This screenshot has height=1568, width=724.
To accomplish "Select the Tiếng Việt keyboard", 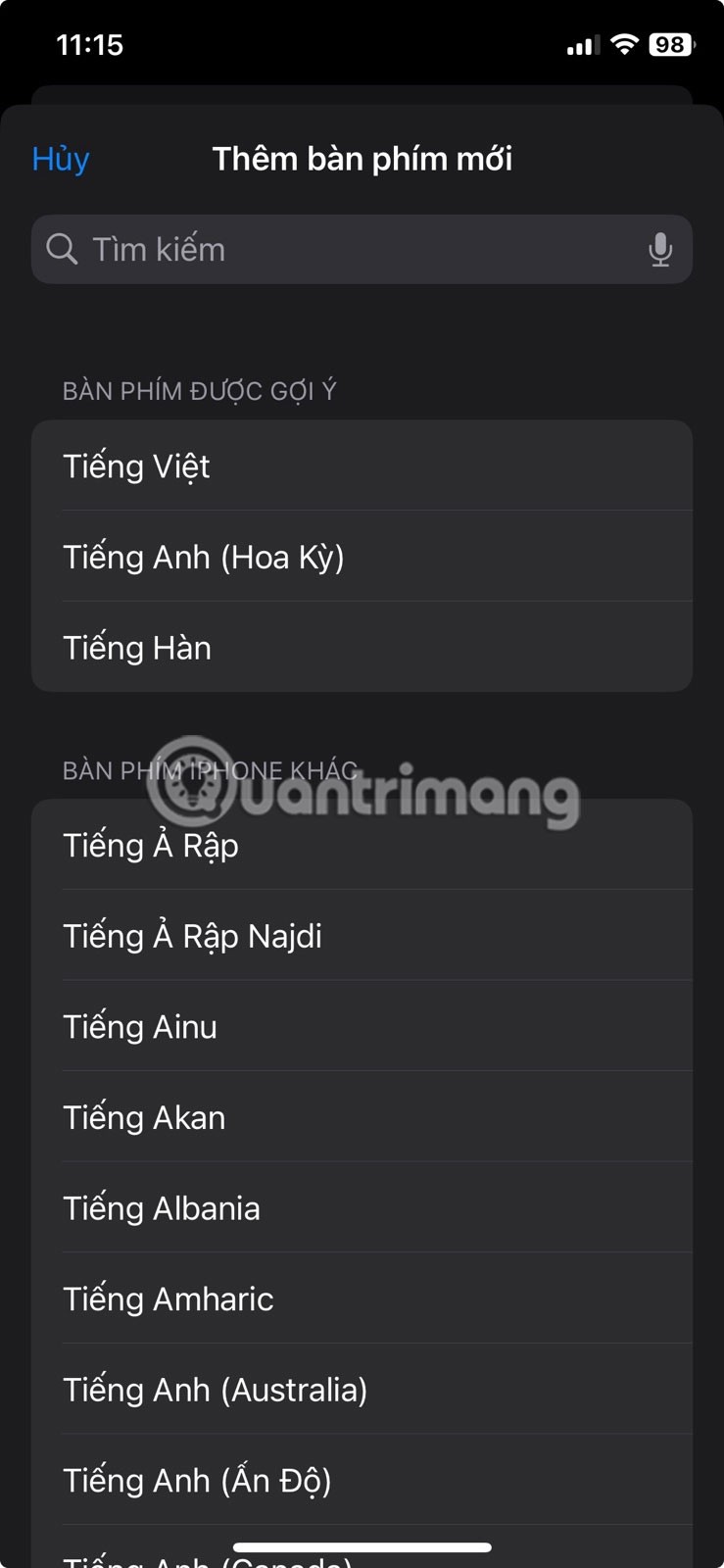I will [362, 466].
